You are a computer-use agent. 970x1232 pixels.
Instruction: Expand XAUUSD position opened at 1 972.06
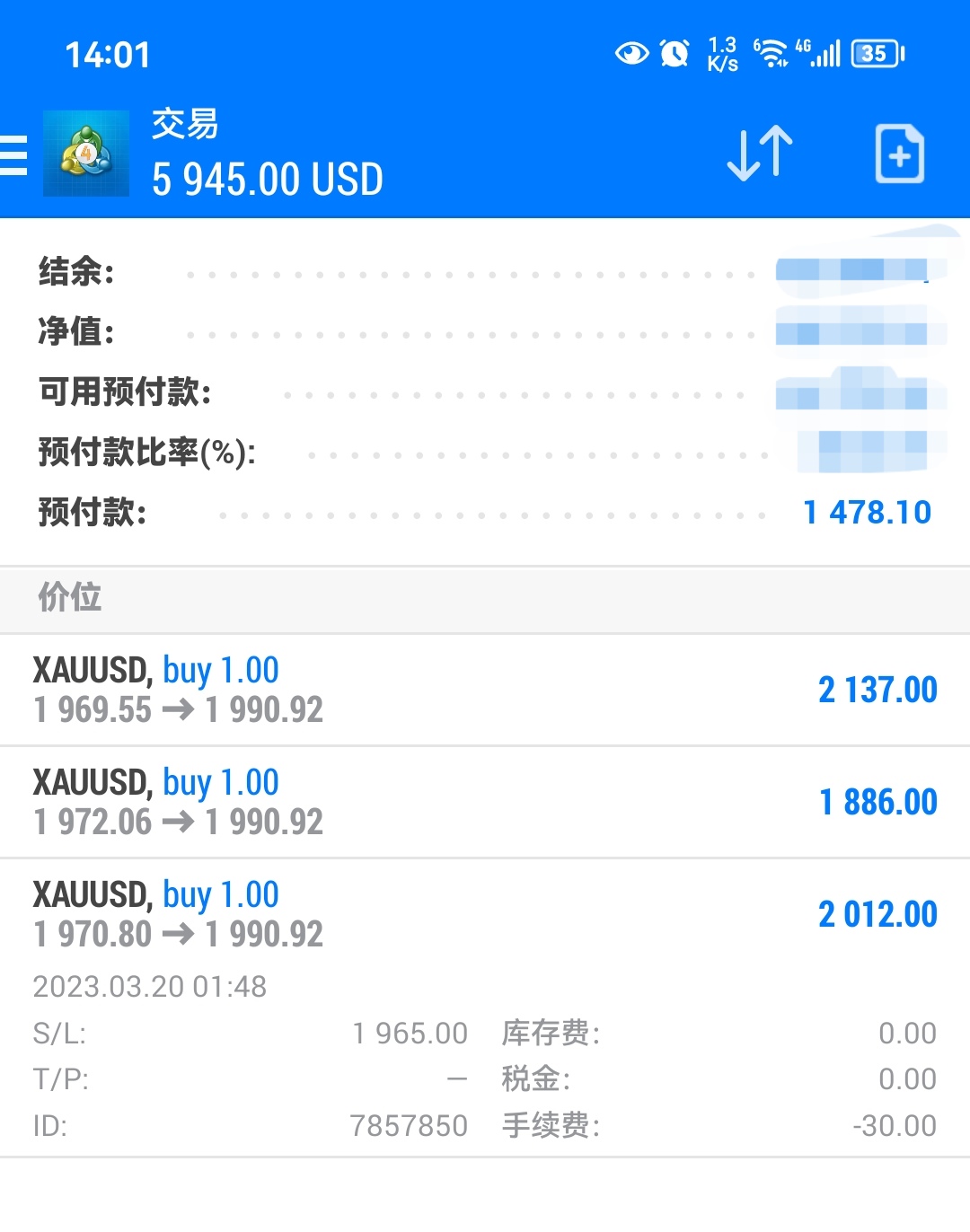click(485, 802)
